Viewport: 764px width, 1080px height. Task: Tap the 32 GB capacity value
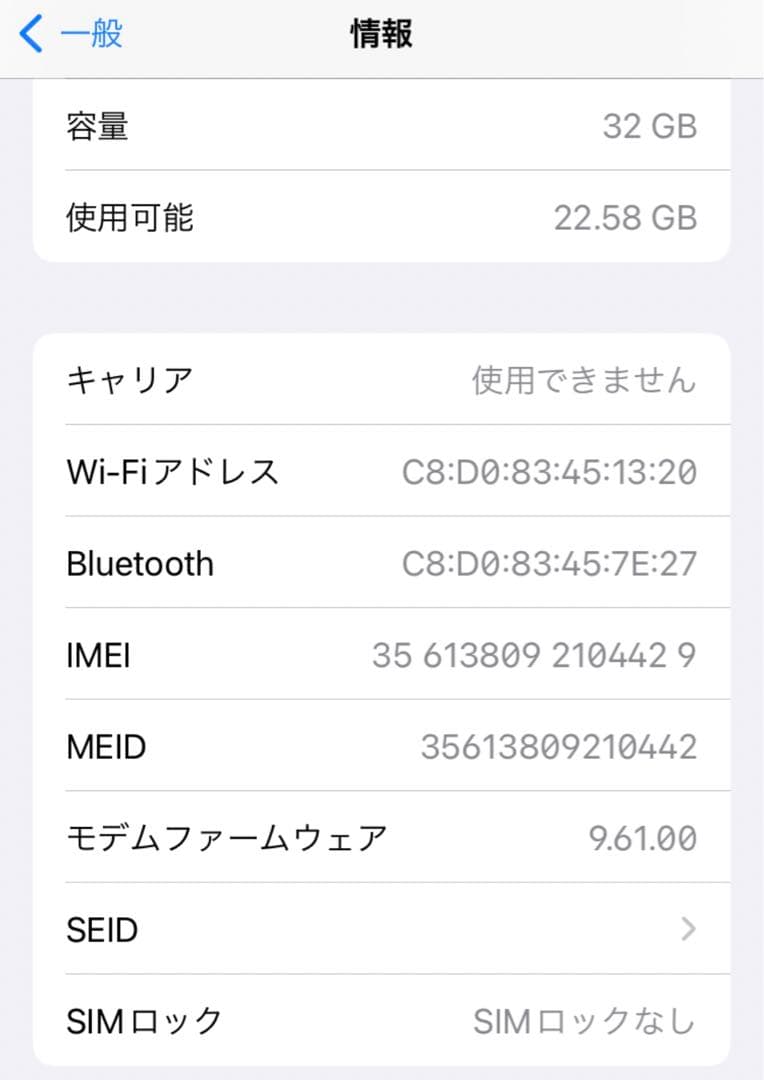point(649,126)
